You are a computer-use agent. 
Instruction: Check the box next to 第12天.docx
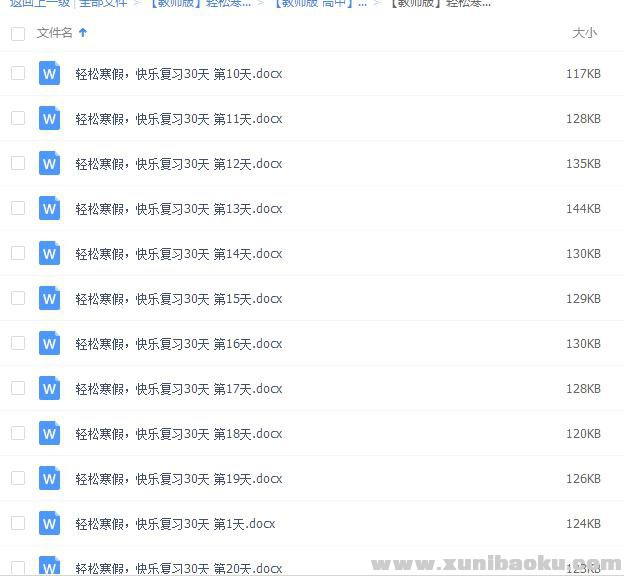tap(18, 163)
